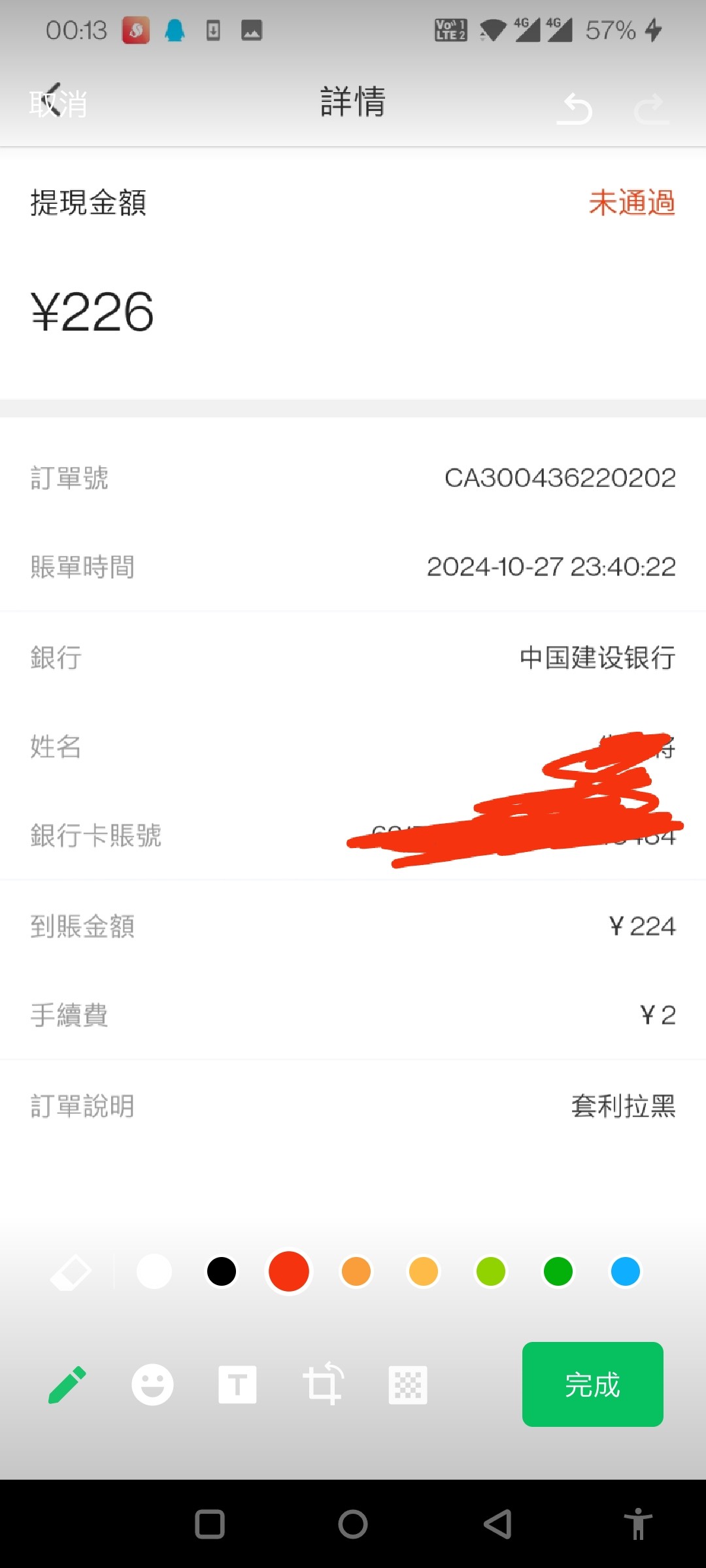The height and width of the screenshot is (1568, 706).
Task: Pick the orange color swatch
Action: point(356,1271)
